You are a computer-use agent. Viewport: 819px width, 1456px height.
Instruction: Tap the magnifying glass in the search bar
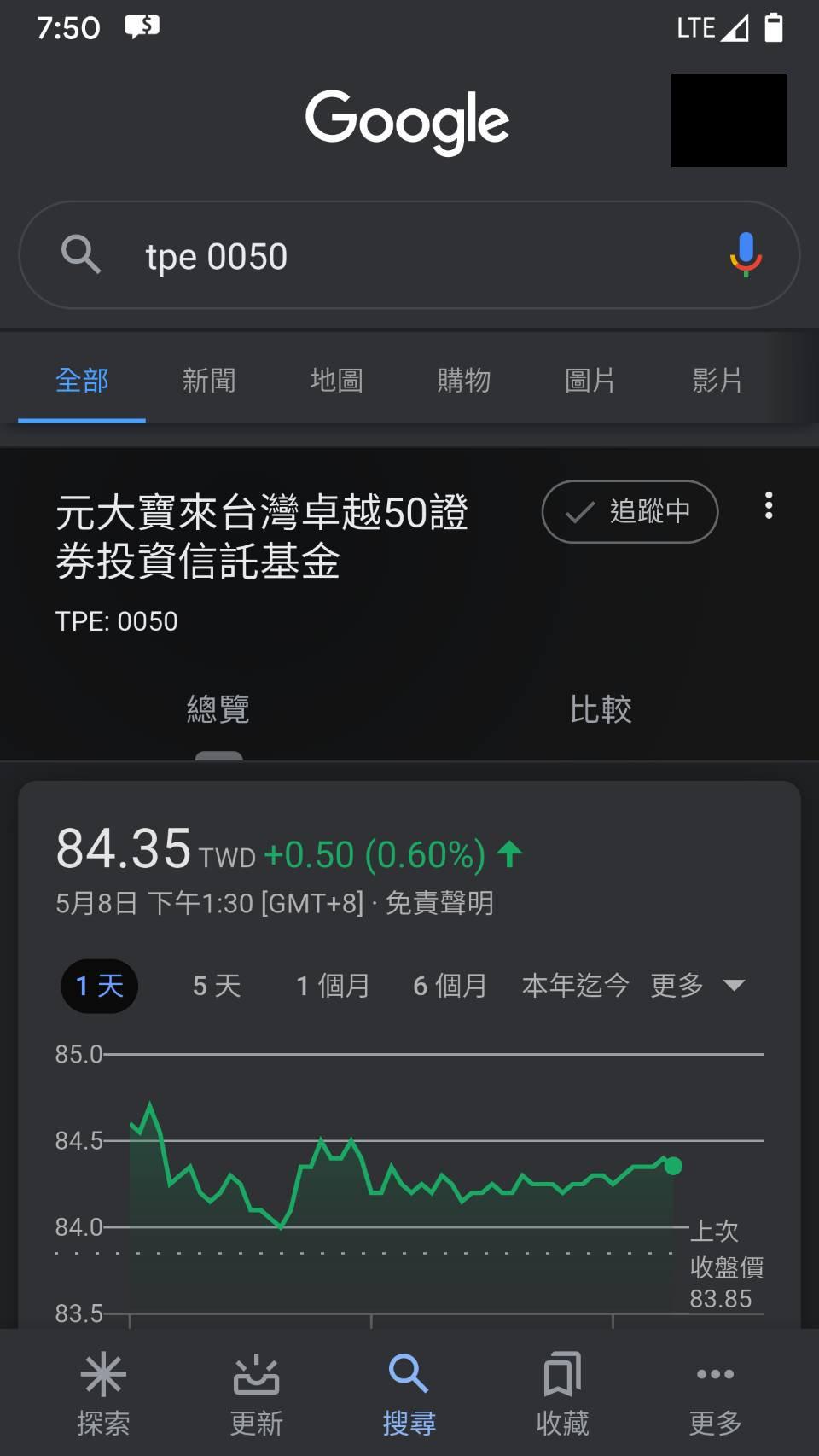click(x=80, y=255)
